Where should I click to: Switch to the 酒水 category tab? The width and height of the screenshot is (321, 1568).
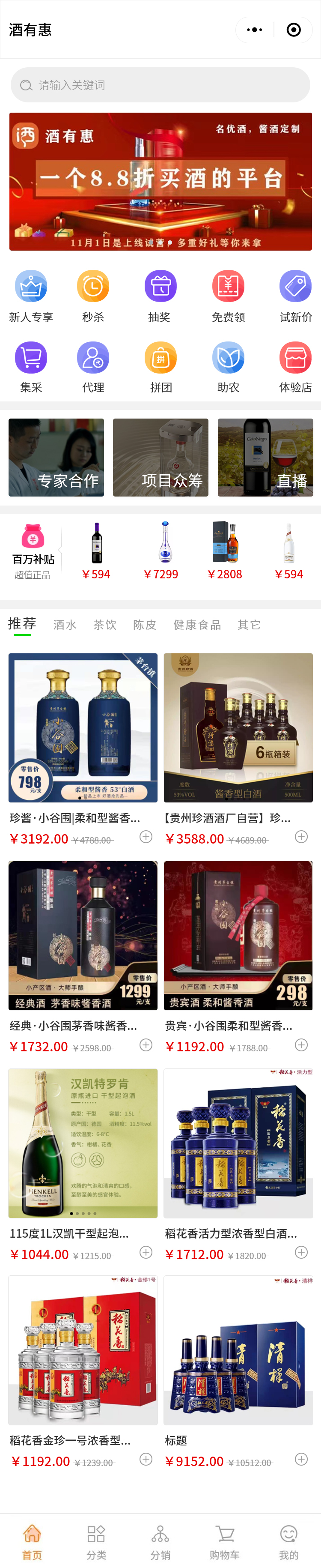click(65, 625)
